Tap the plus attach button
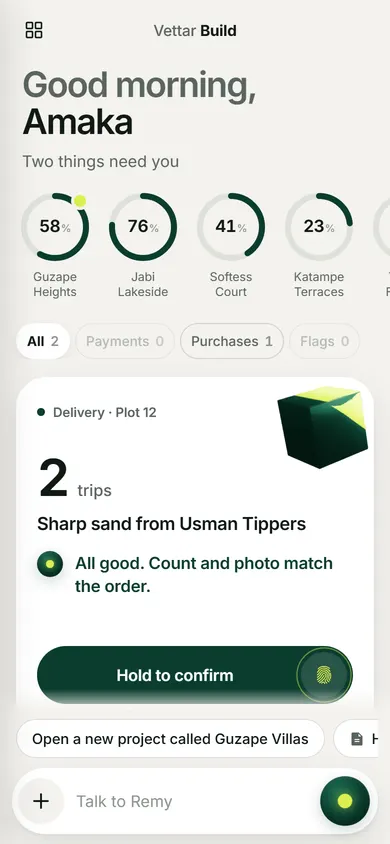390x844 pixels. tap(41, 801)
